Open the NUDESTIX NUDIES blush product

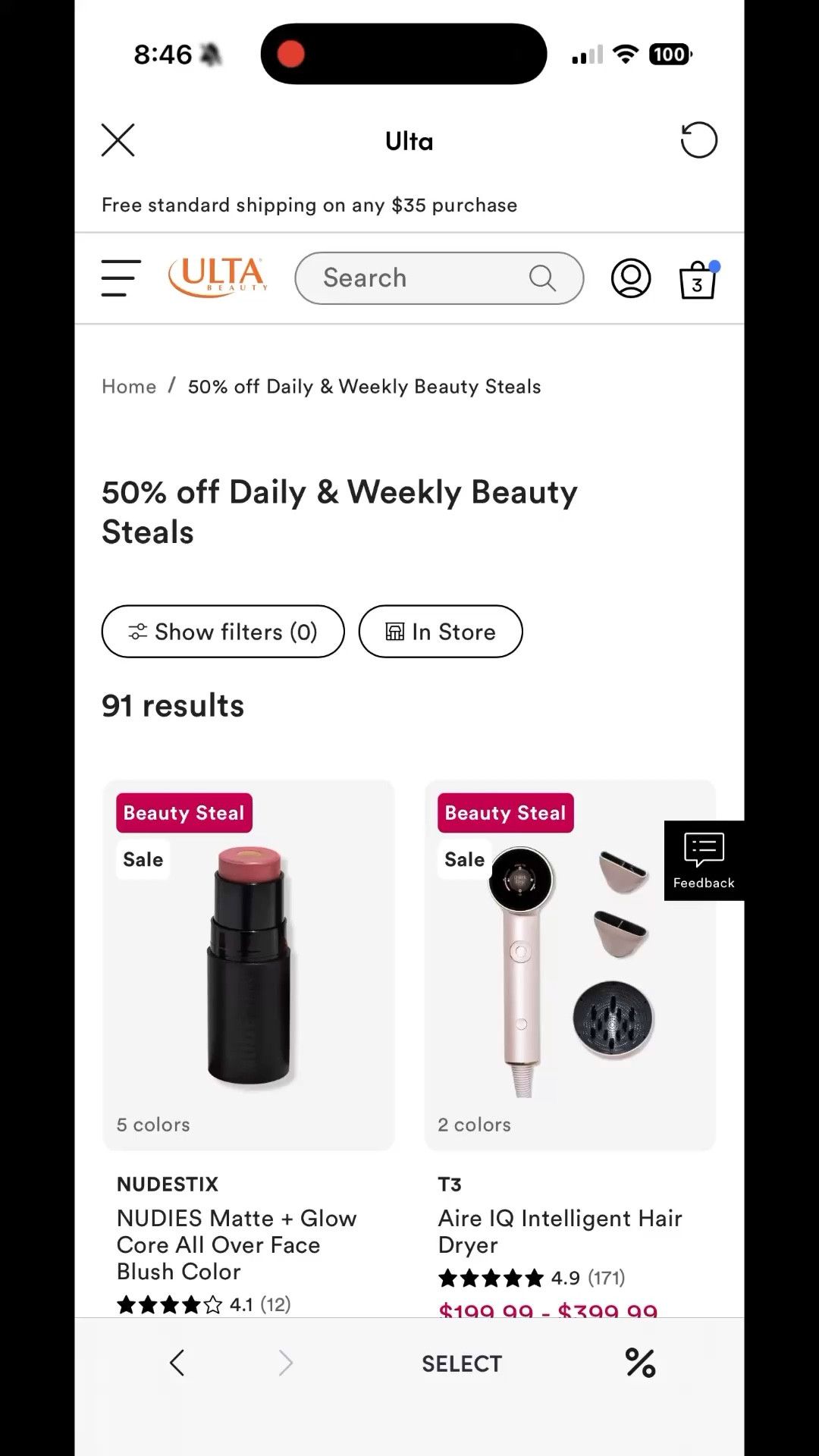click(x=237, y=1244)
